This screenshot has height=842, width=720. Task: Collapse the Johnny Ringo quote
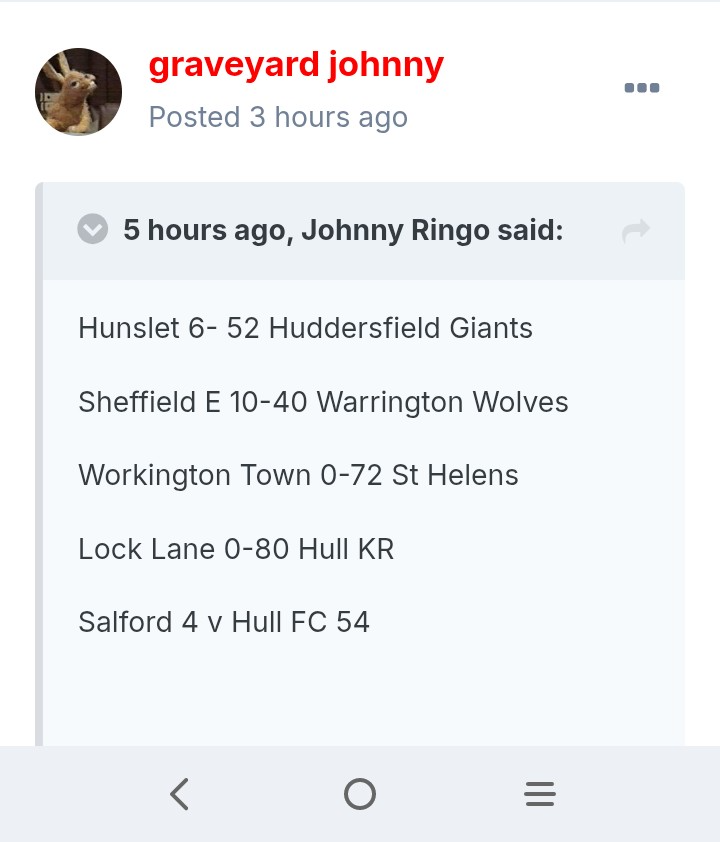click(x=92, y=230)
